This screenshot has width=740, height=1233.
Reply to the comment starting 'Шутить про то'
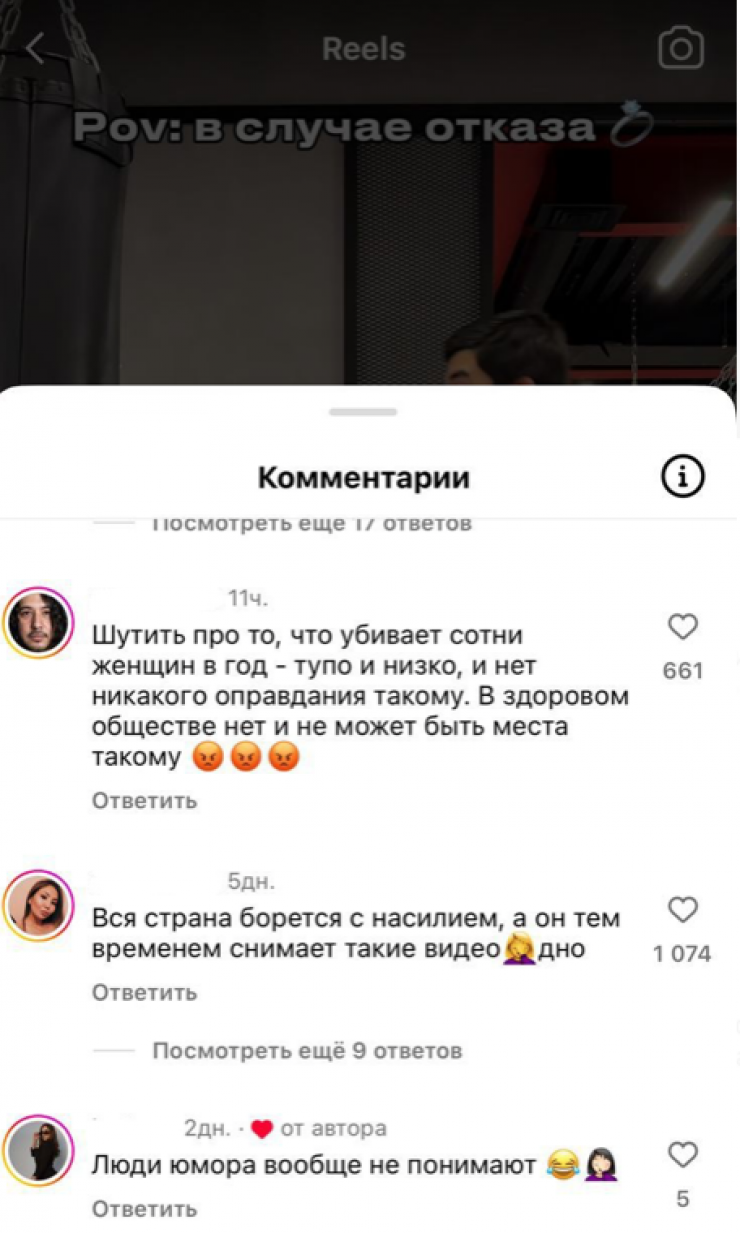[x=144, y=801]
